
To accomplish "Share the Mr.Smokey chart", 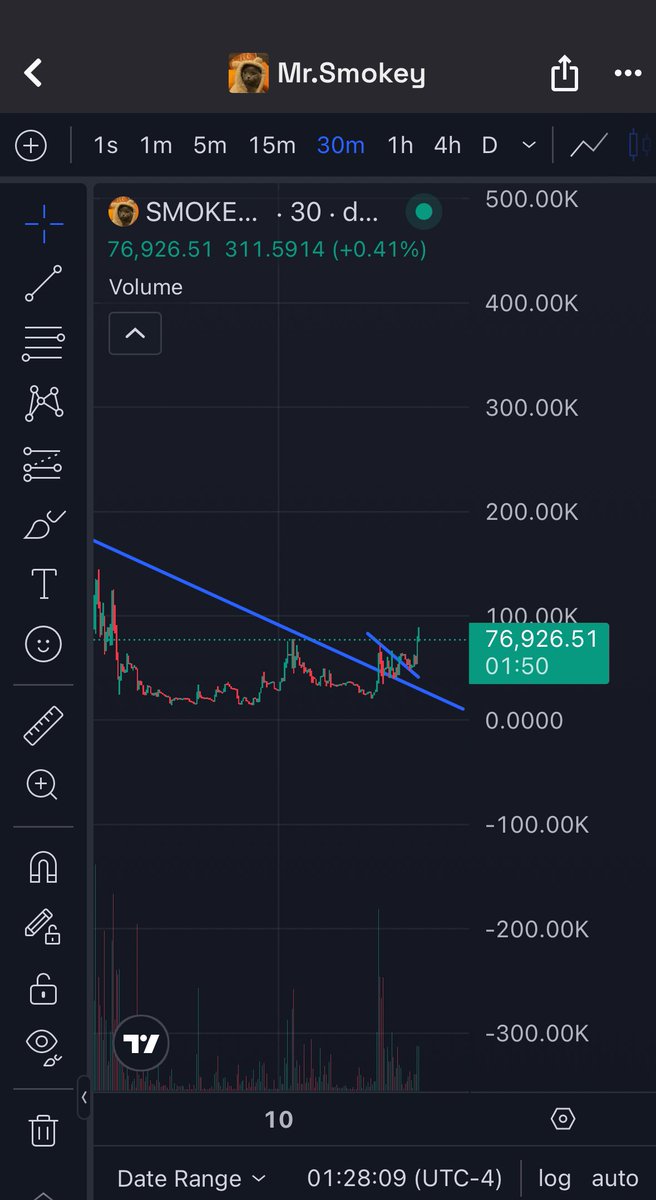I will coord(564,73).
